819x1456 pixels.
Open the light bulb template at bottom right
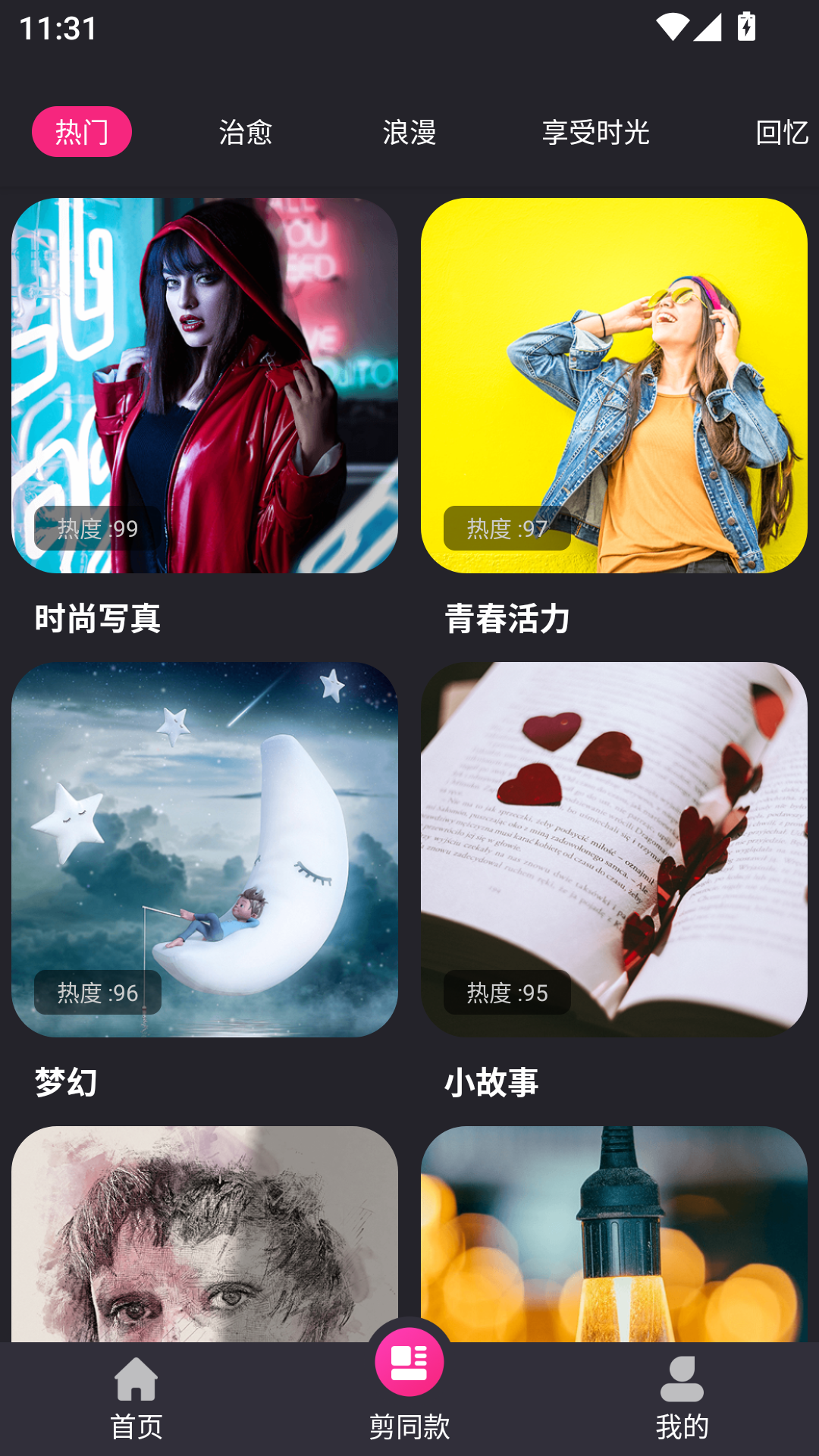614,1228
